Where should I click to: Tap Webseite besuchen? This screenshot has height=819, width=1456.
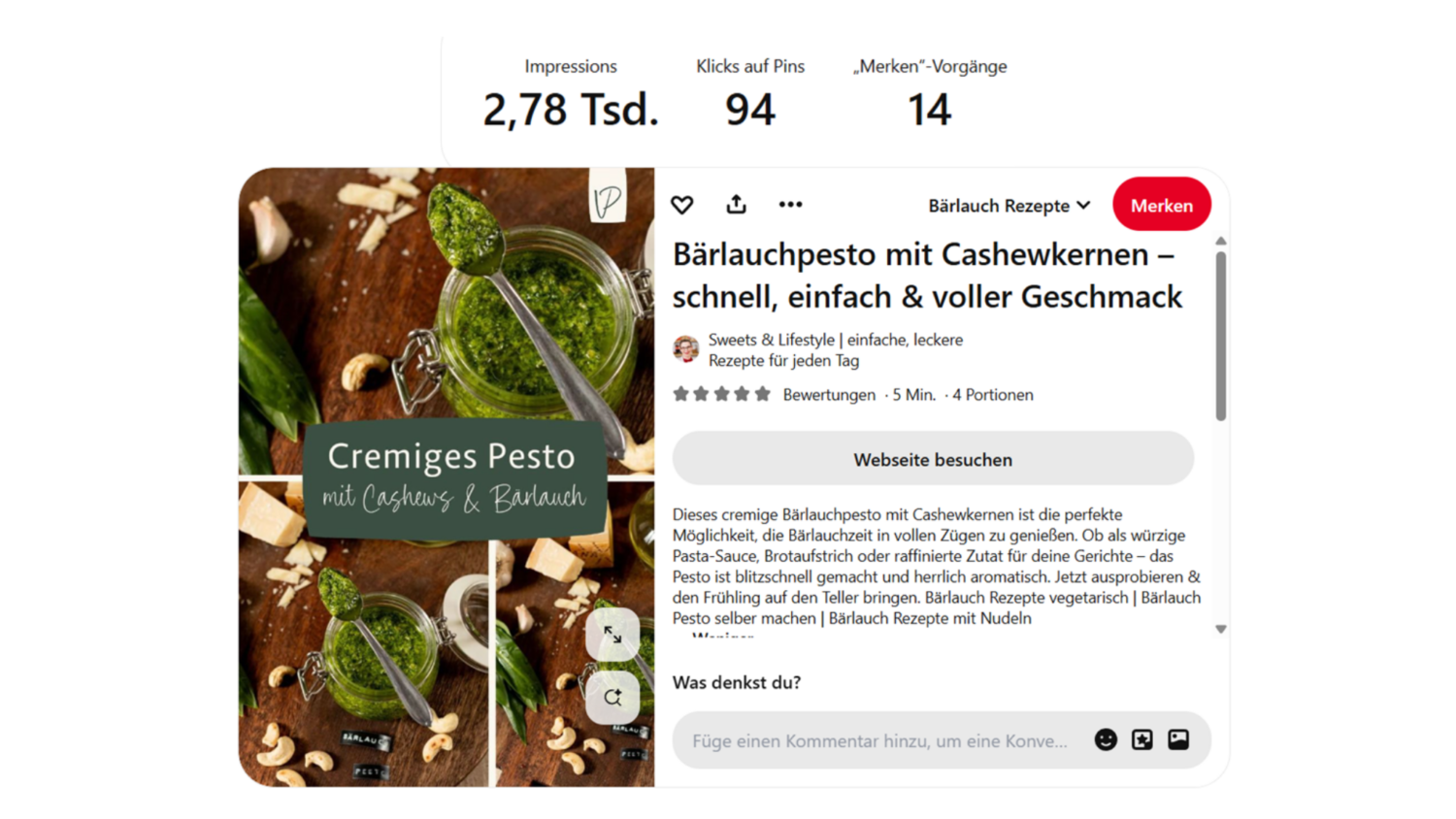coord(932,459)
